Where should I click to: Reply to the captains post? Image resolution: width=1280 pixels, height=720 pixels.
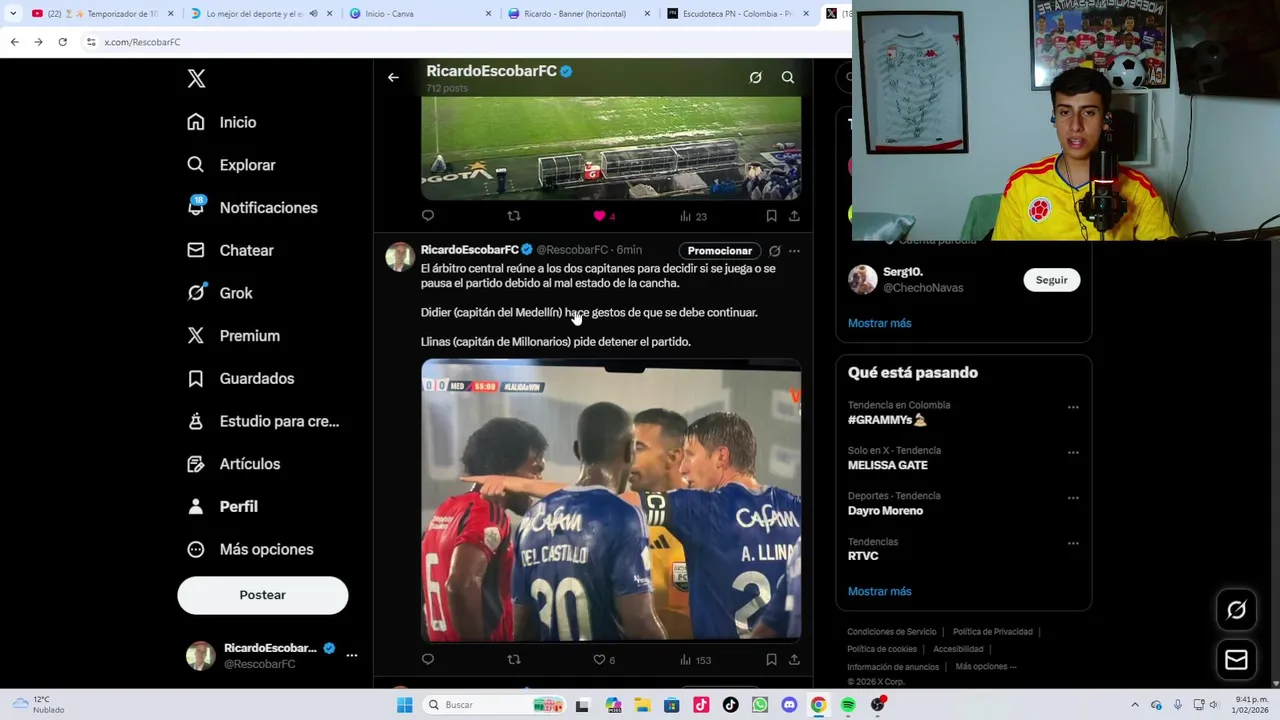tap(428, 660)
